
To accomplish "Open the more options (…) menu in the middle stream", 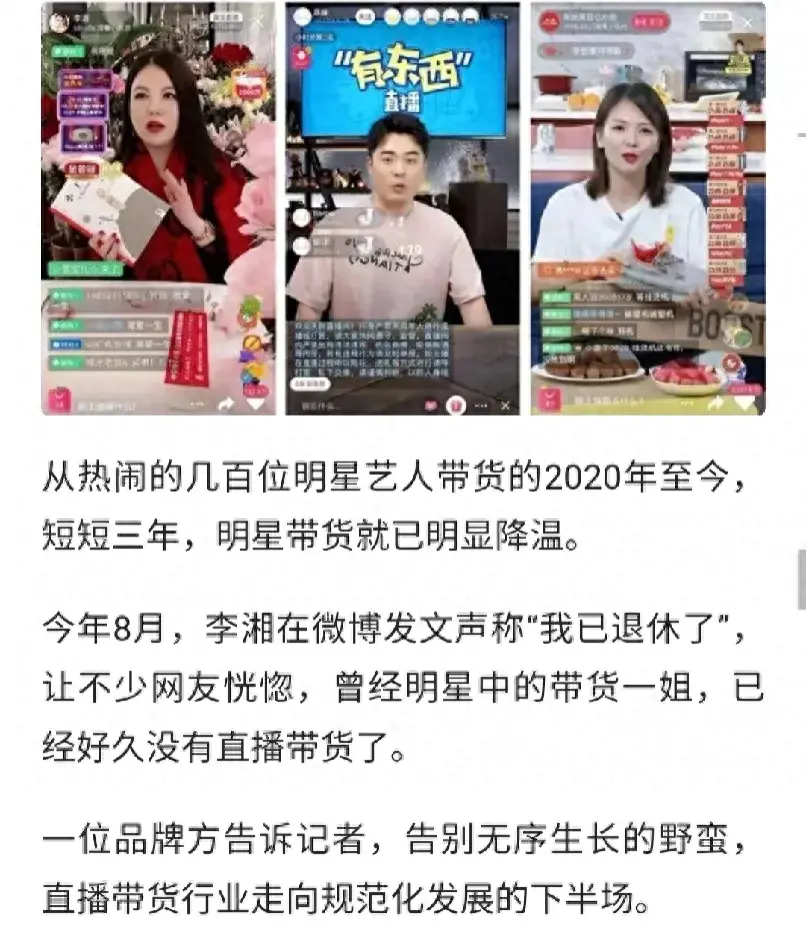I will coord(479,405).
